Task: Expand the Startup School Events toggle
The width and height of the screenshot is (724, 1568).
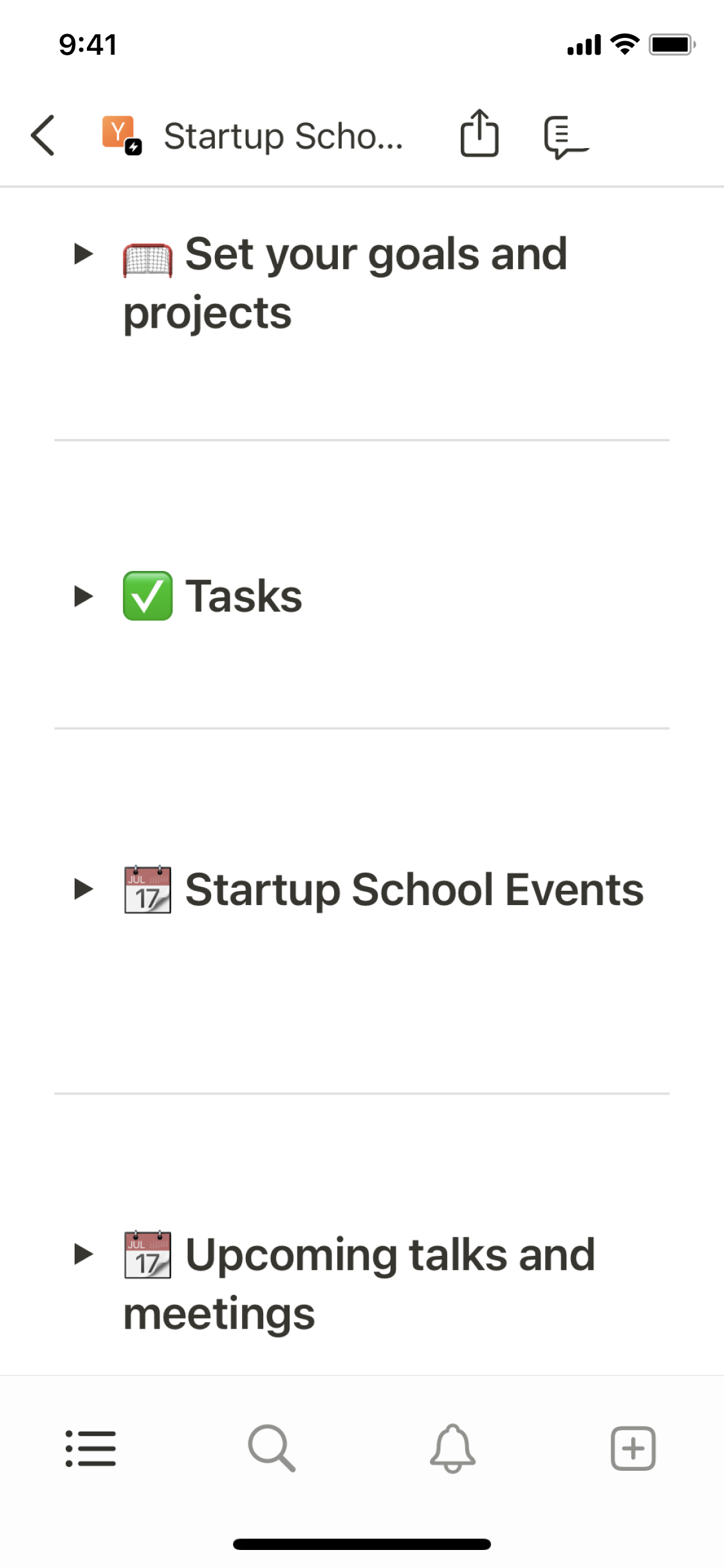Action: (x=84, y=889)
